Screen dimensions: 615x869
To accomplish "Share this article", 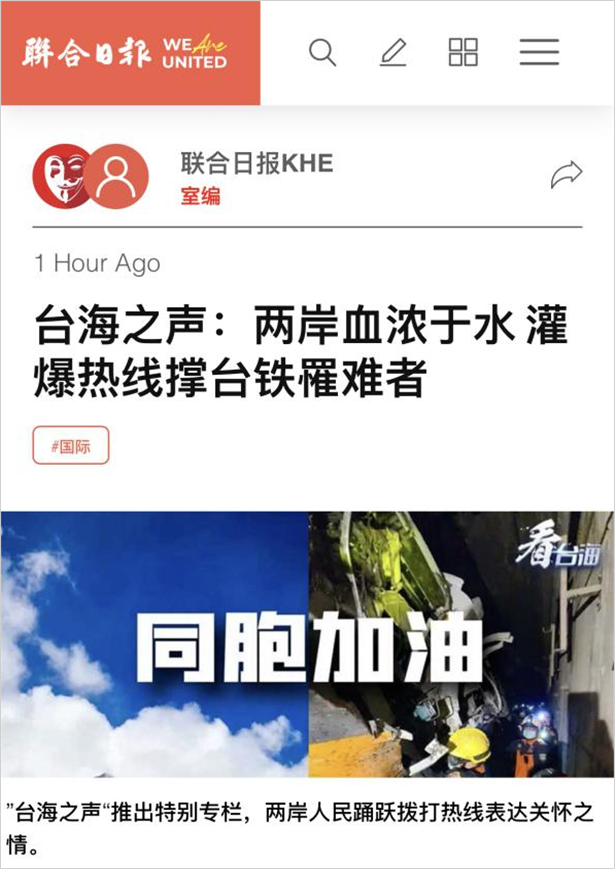I will (566, 175).
